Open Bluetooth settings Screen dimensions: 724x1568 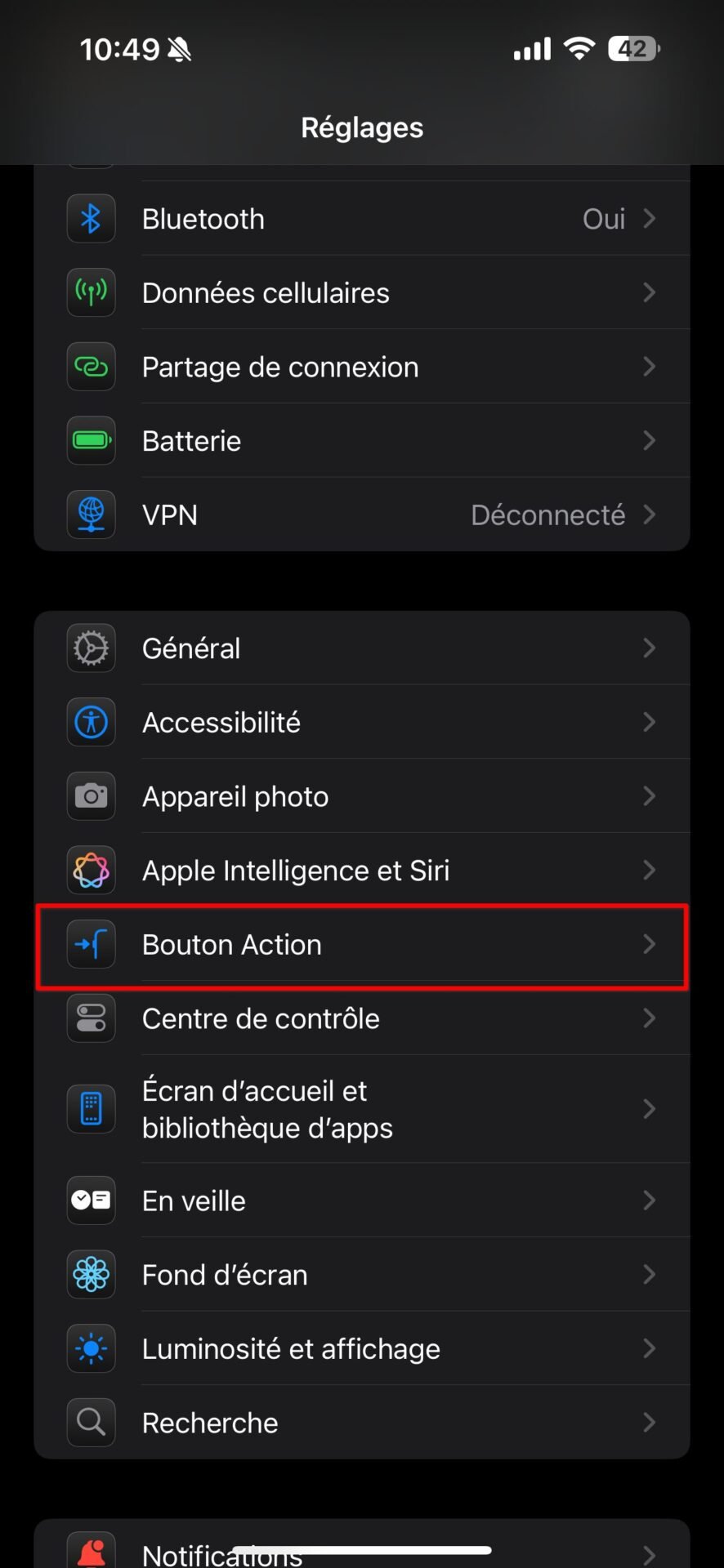pyautogui.click(x=362, y=219)
